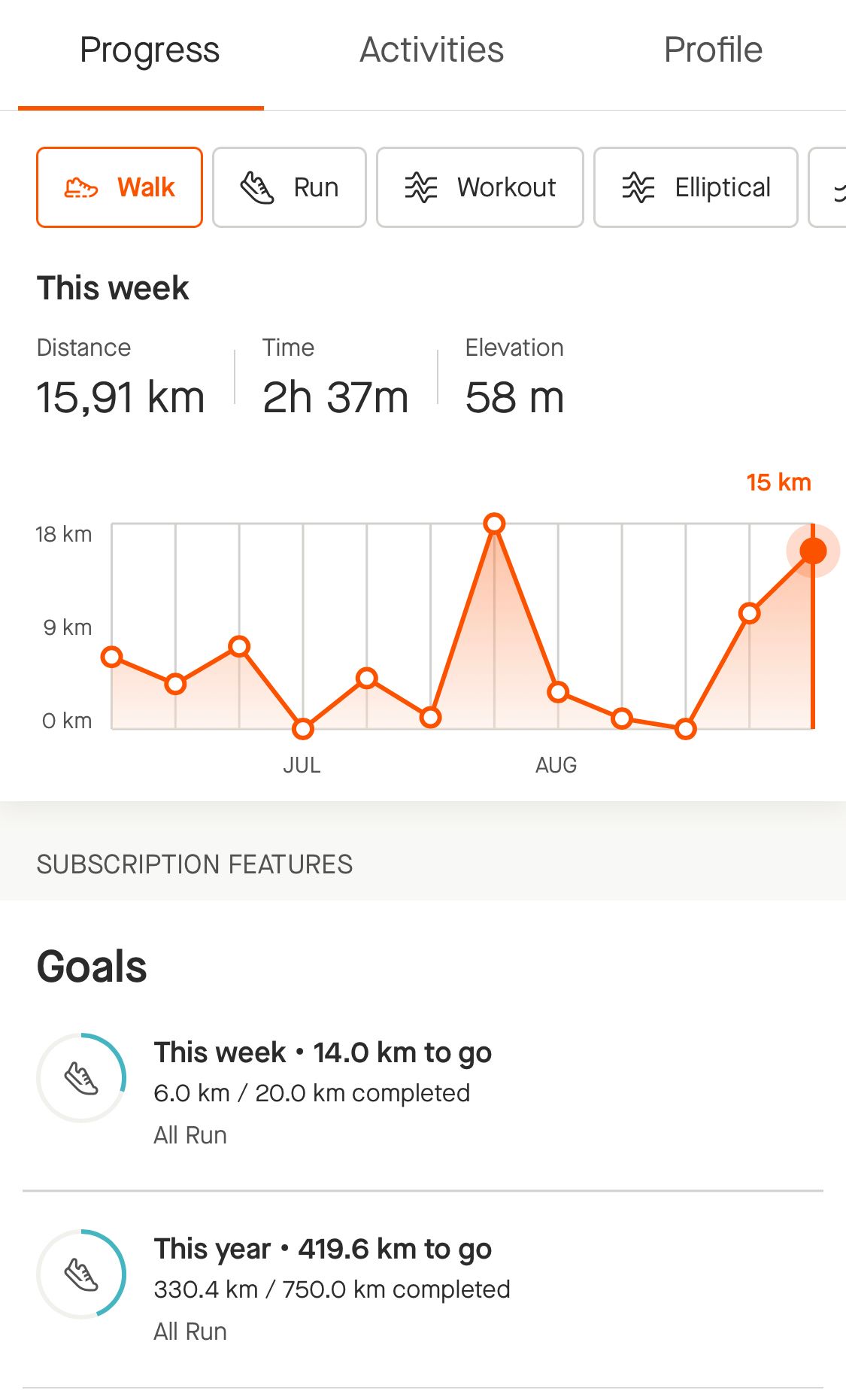Select the Progress tab
The image size is (846, 1400).
click(149, 50)
